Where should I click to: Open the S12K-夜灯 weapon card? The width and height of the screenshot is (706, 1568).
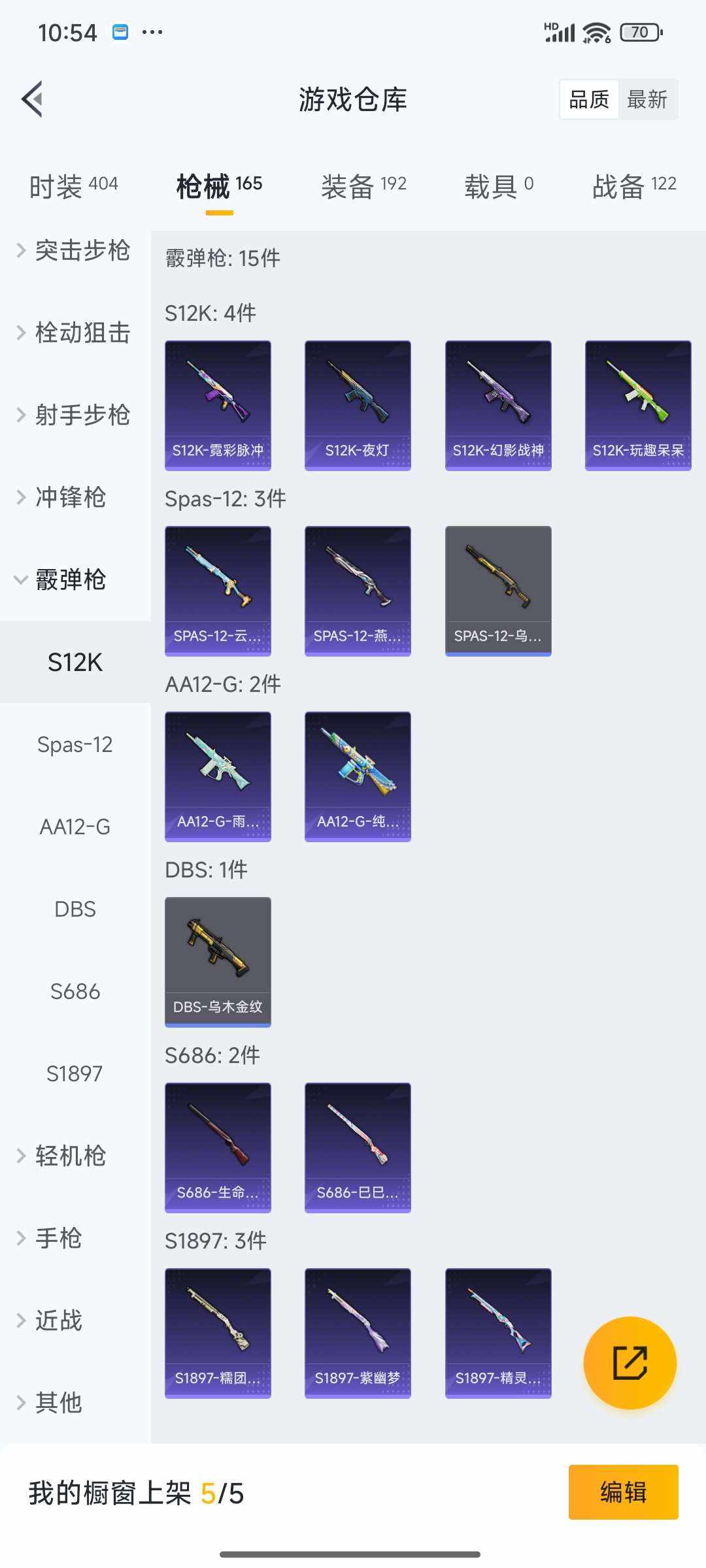pos(357,405)
